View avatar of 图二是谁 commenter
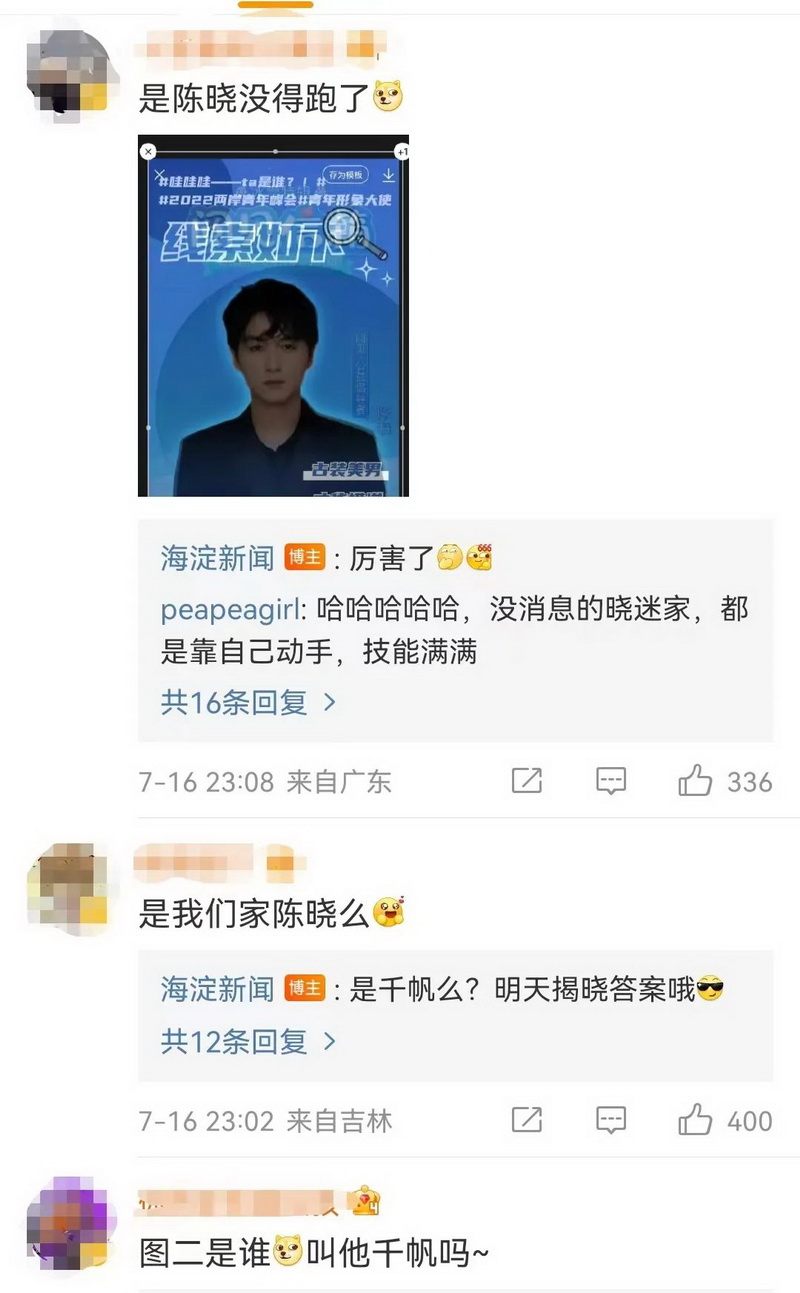800x1293 pixels. click(66, 1222)
